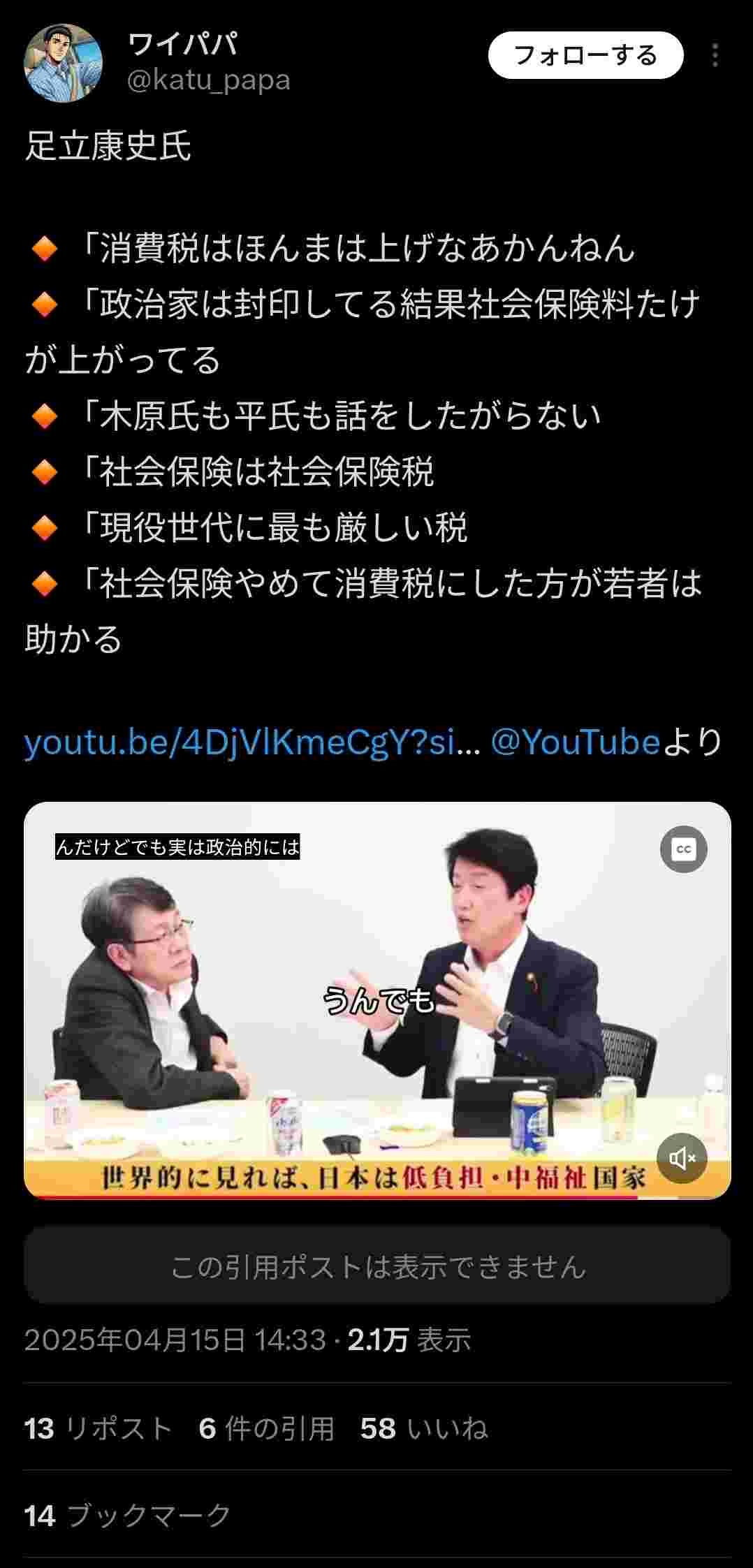
Task: Tap the フォローする button
Action: click(585, 55)
